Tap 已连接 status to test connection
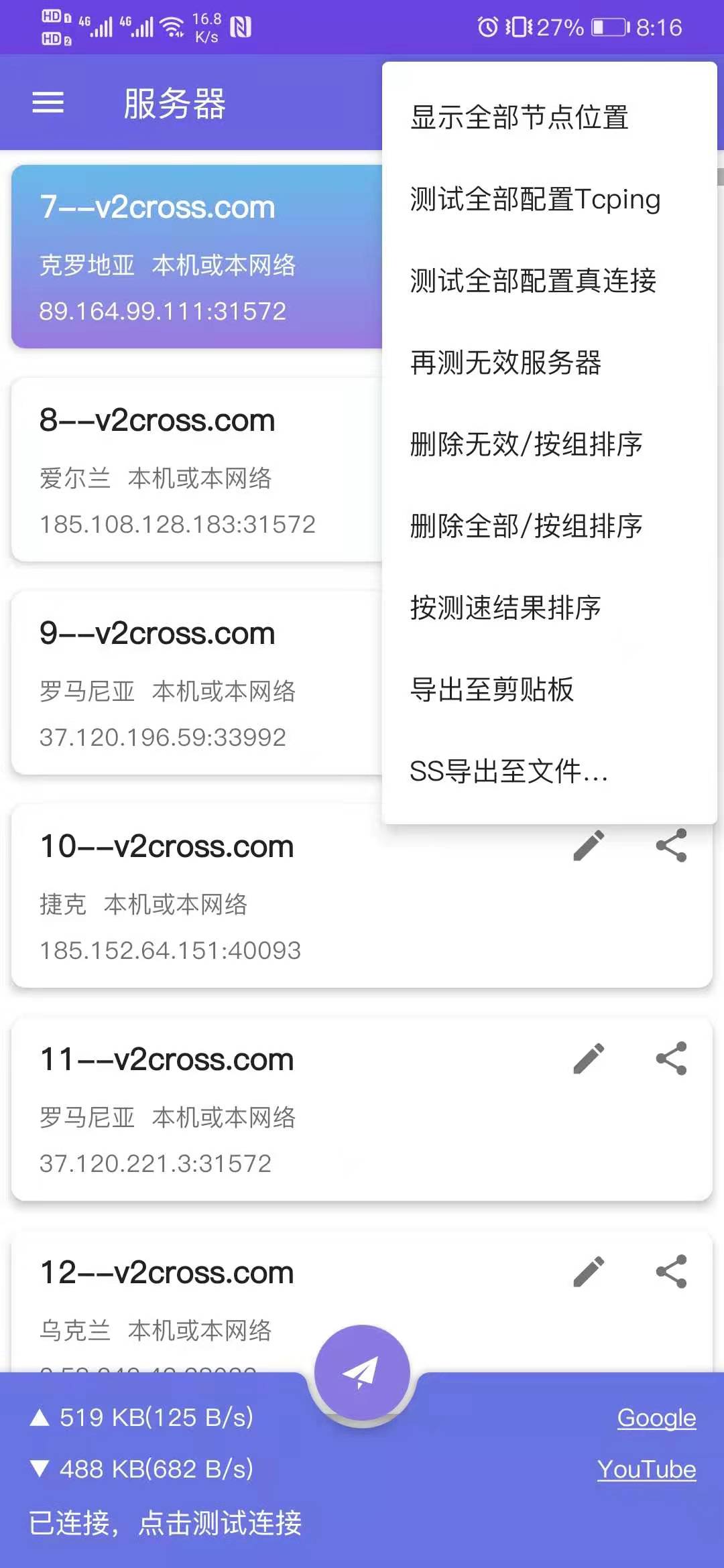Viewport: 724px width, 1568px height. click(x=163, y=1523)
